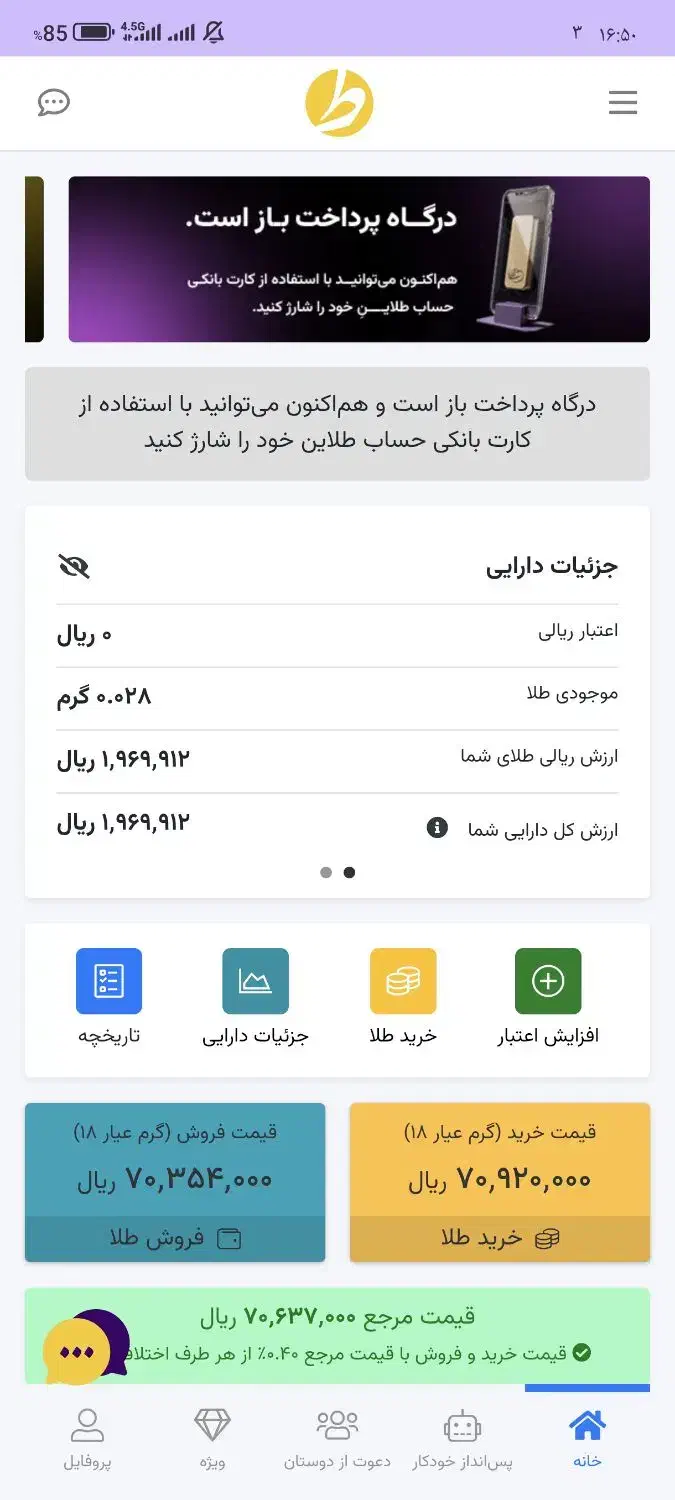Open خرید طلا shortcut with coins icon
This screenshot has height=1500, width=675.
pyautogui.click(x=403, y=997)
